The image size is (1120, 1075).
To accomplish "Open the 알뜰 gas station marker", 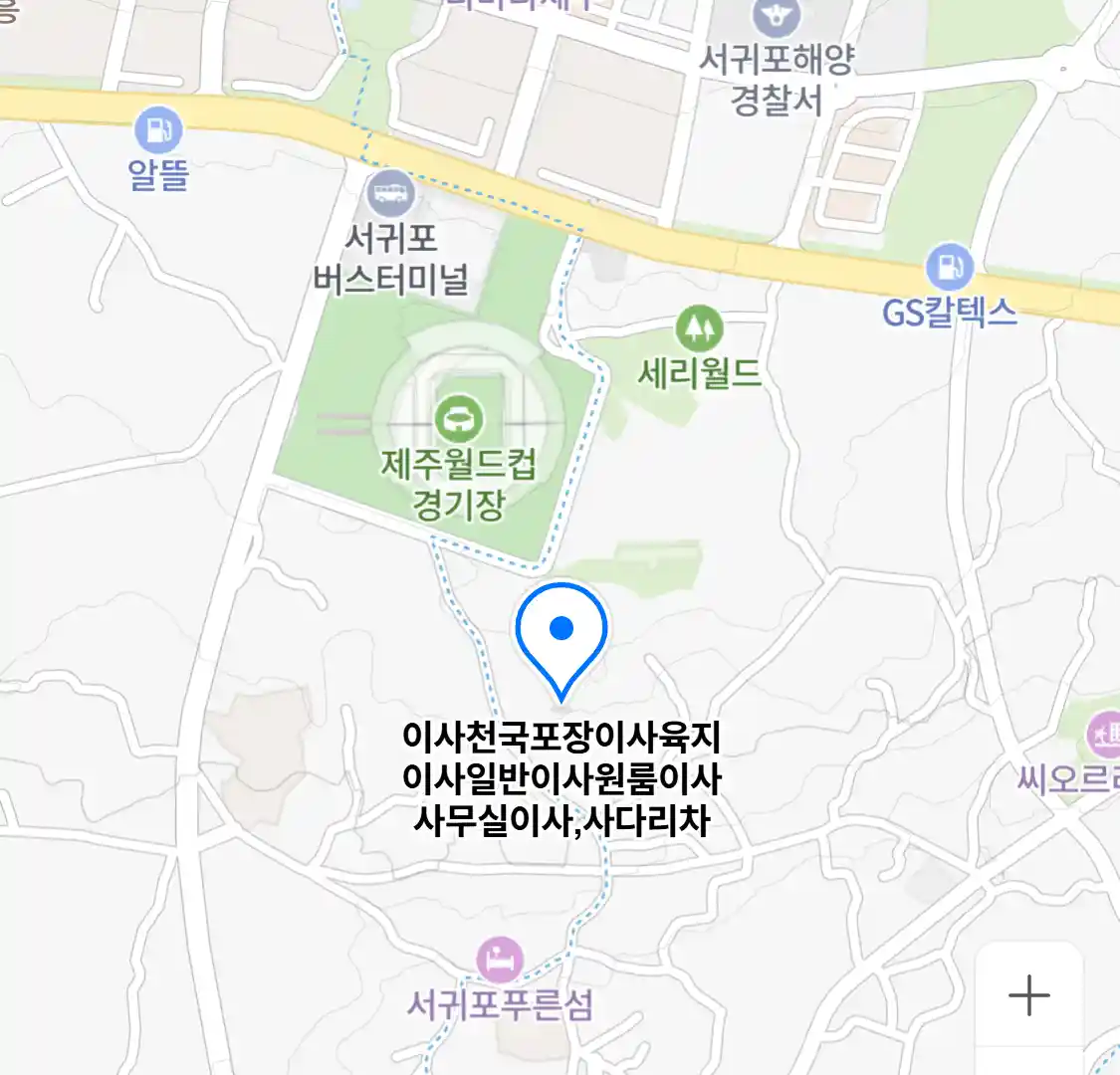I will point(158,130).
